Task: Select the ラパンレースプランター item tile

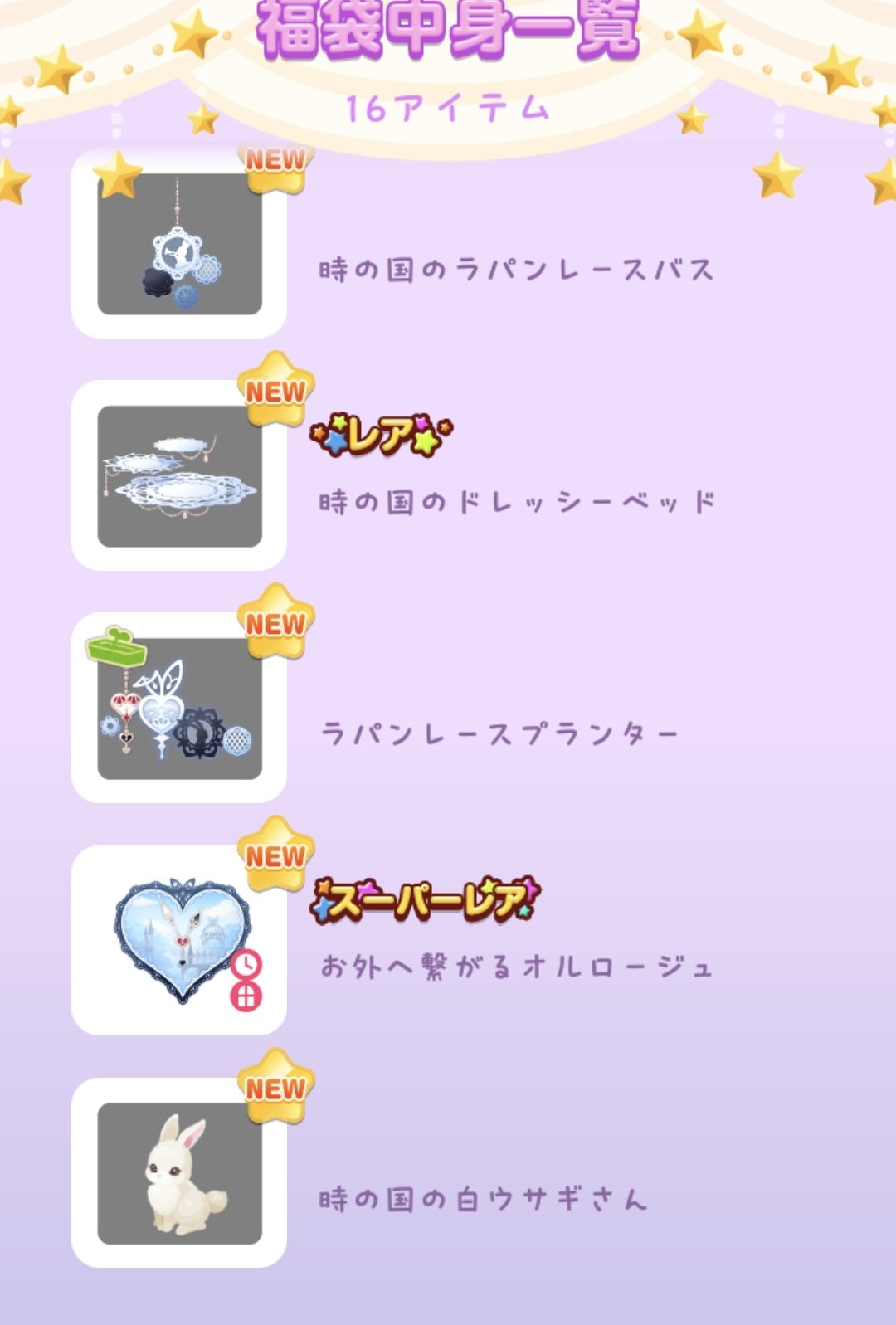Action: pyautogui.click(x=179, y=709)
